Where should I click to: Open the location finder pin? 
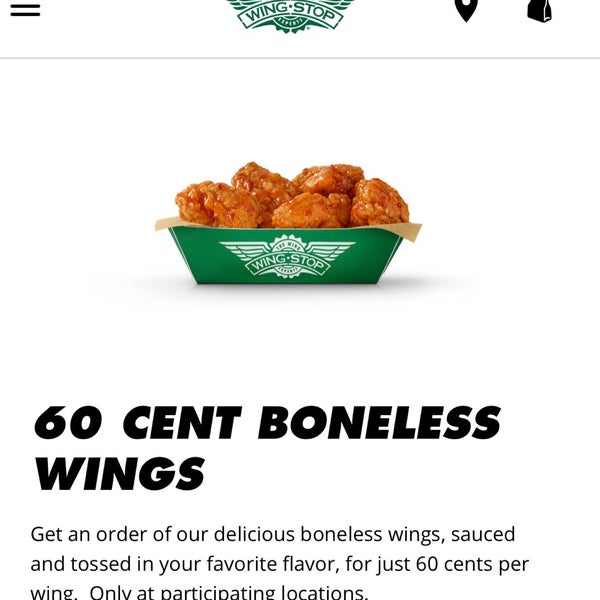[x=465, y=9]
